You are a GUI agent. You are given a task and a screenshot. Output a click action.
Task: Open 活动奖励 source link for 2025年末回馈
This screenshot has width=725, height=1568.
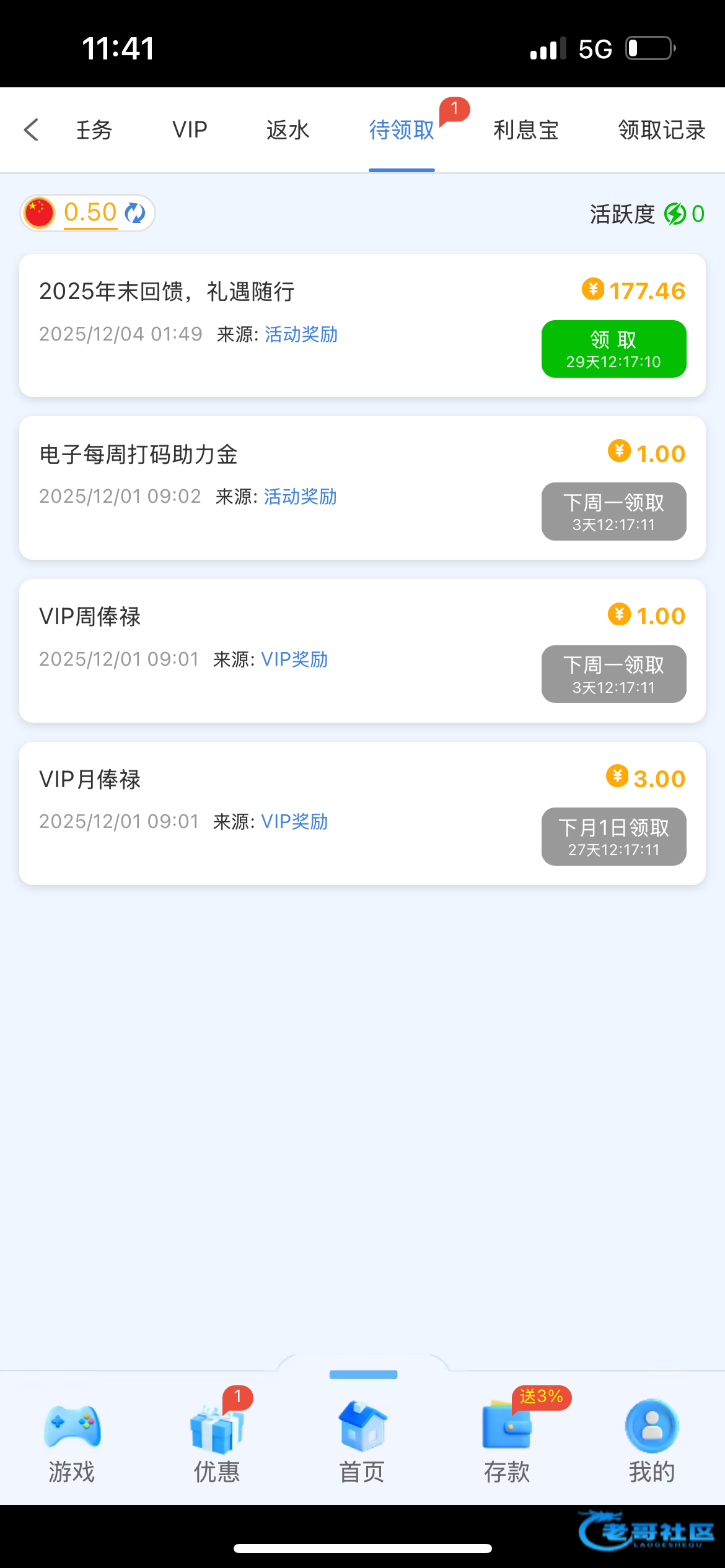(301, 334)
